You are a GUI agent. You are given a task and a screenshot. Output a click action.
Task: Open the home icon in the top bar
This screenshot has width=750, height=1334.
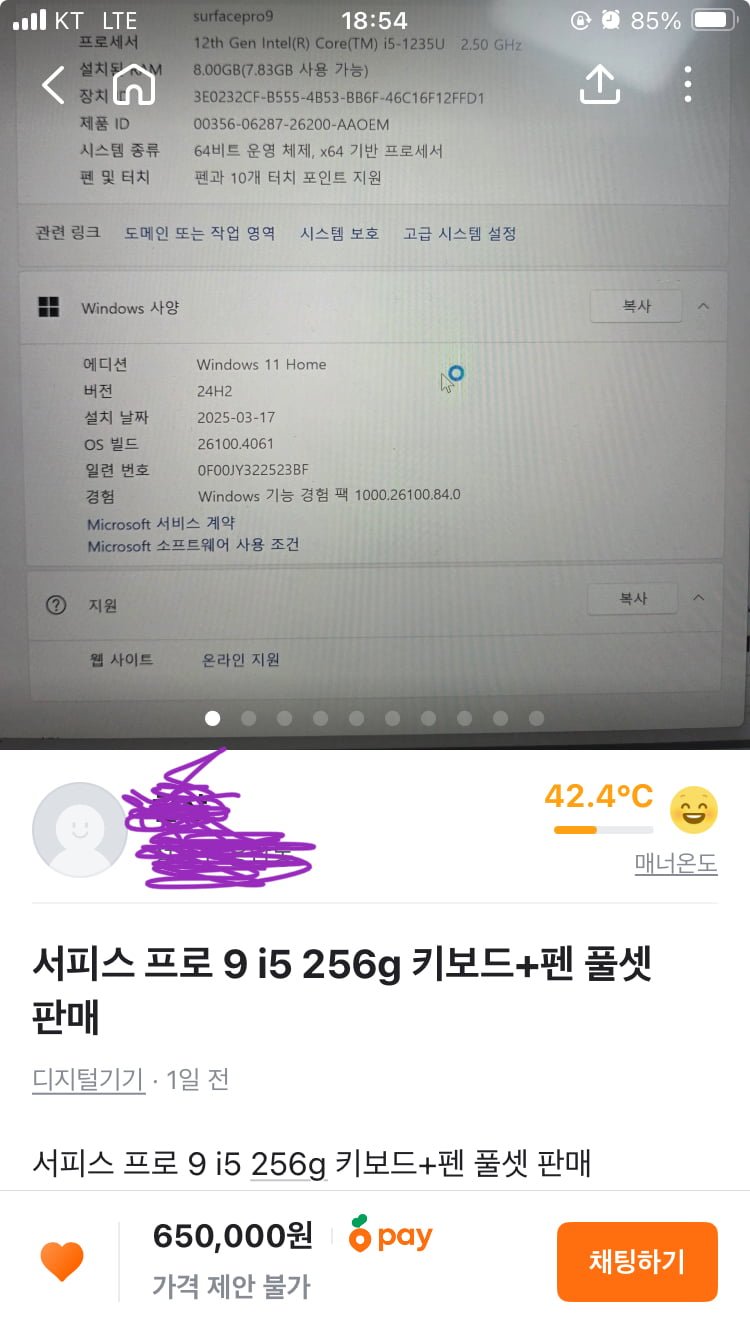(x=137, y=85)
